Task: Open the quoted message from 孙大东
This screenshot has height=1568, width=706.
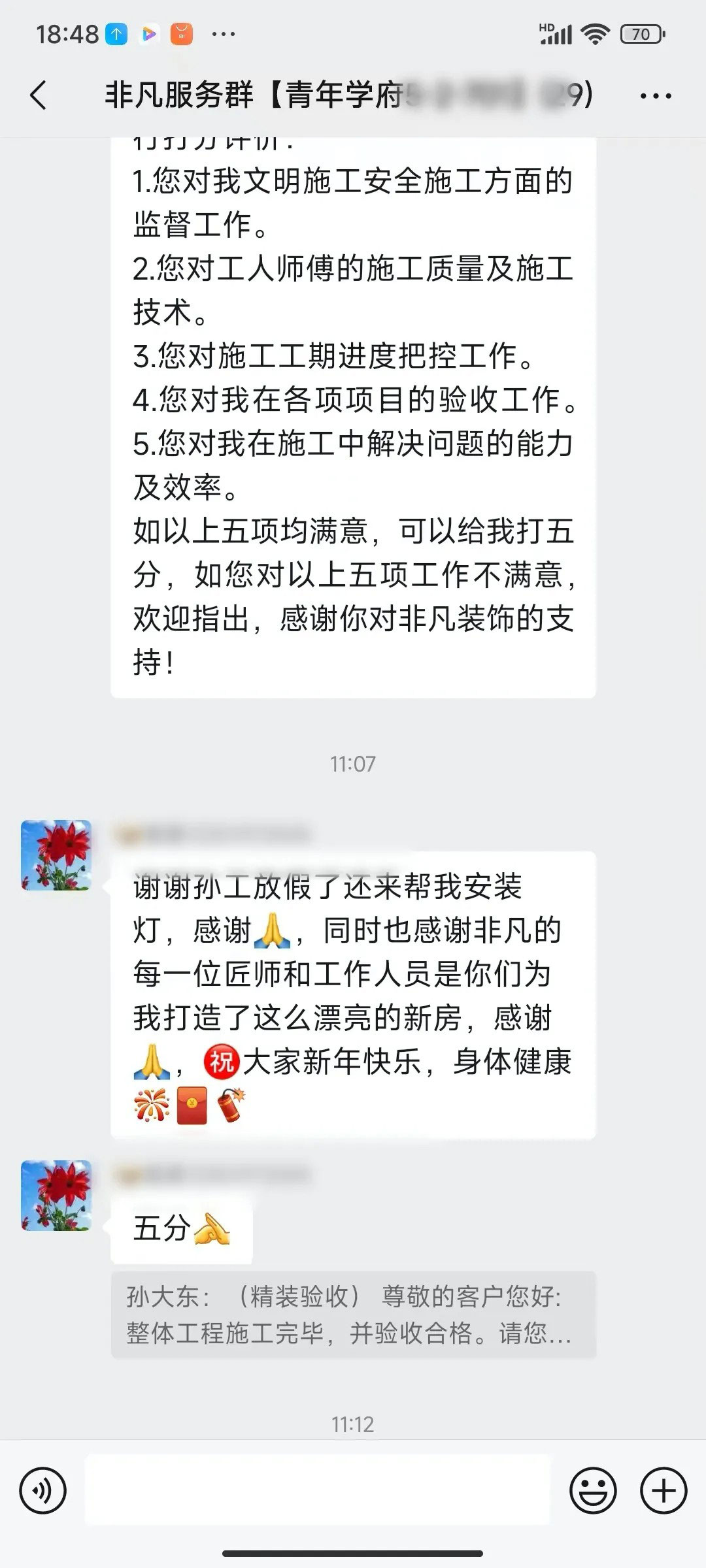Action: [x=353, y=1315]
